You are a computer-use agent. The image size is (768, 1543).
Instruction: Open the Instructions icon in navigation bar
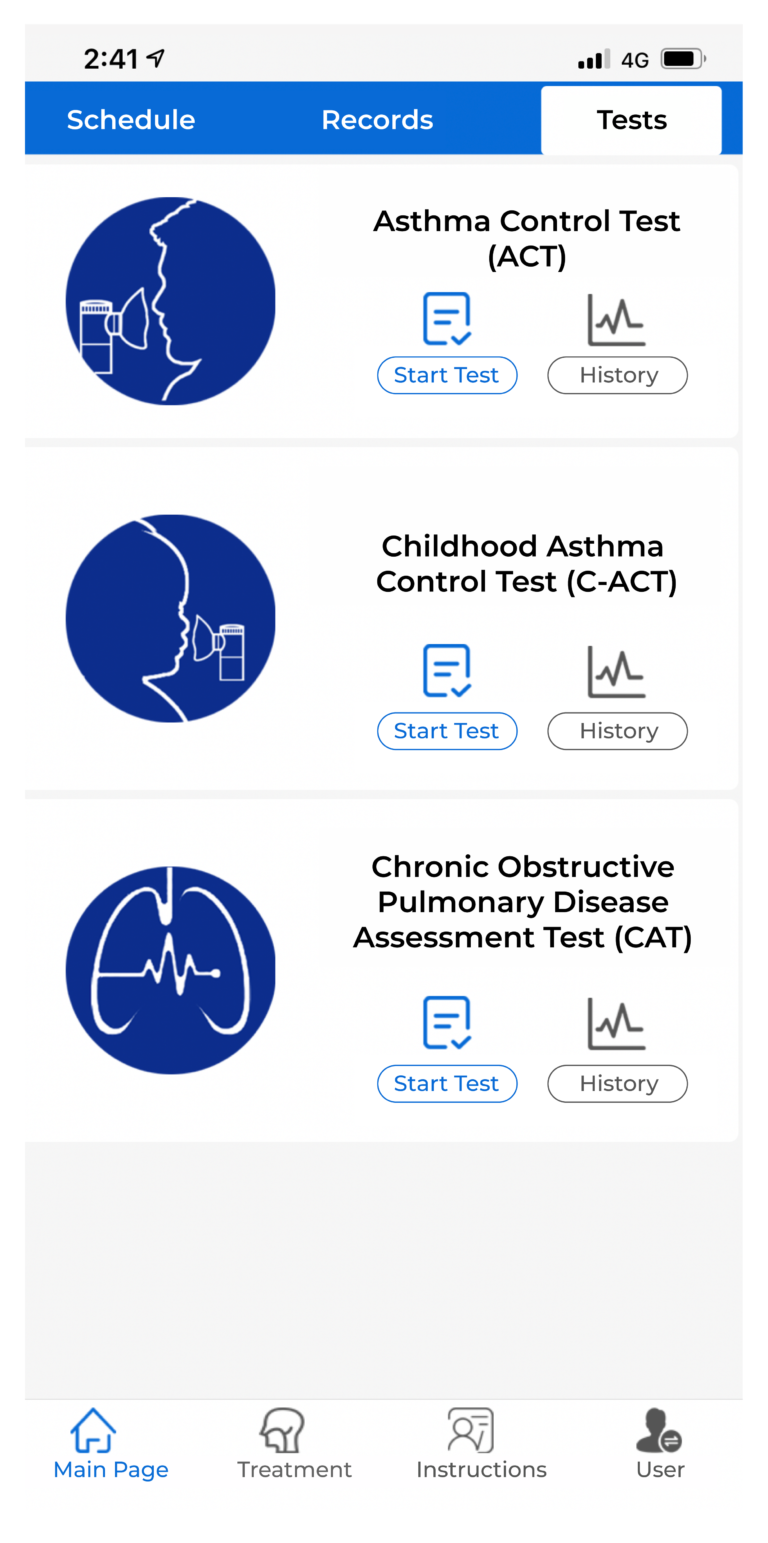[x=467, y=1427]
